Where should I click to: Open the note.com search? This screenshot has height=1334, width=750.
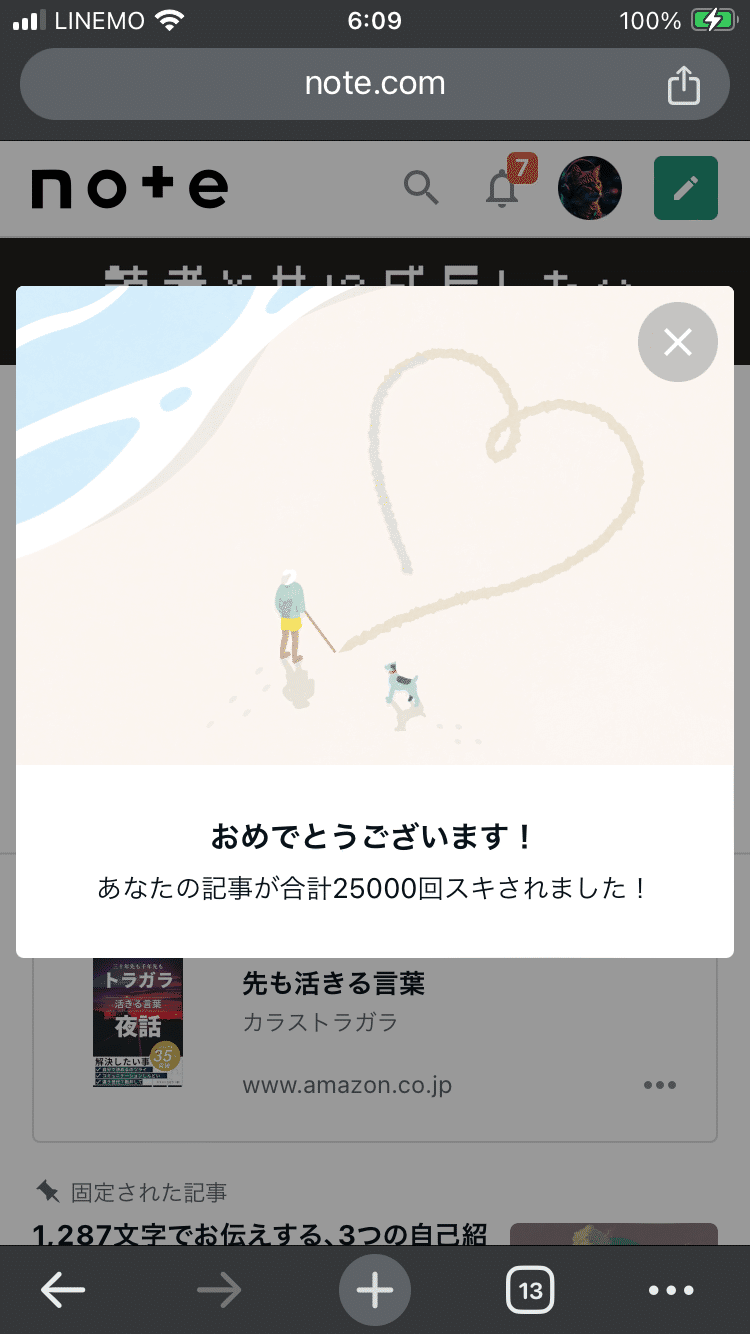[x=421, y=188]
